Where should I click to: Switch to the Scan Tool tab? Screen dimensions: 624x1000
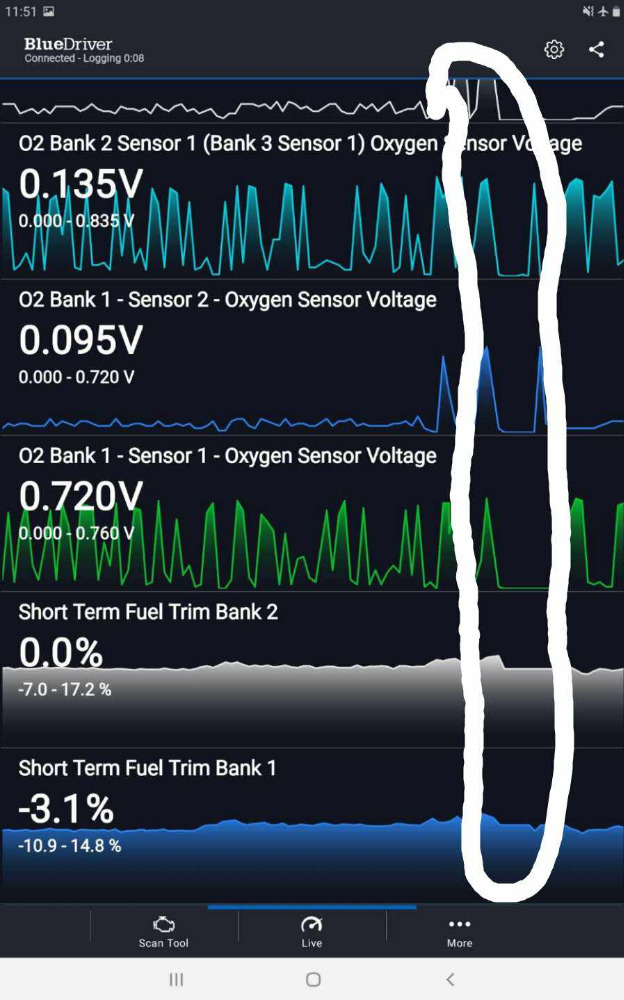164,931
